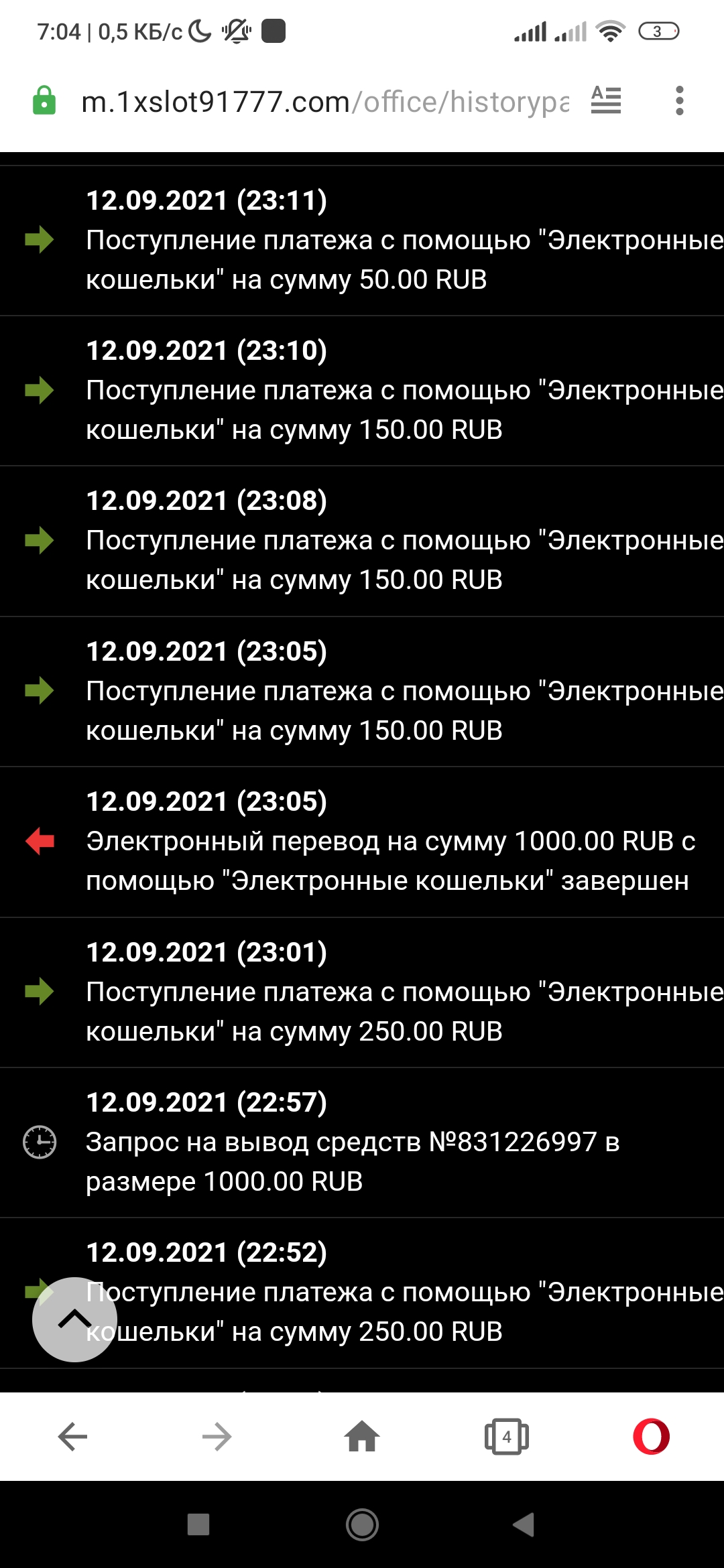Tap the system back button
724x1568 pixels.
(524, 1524)
